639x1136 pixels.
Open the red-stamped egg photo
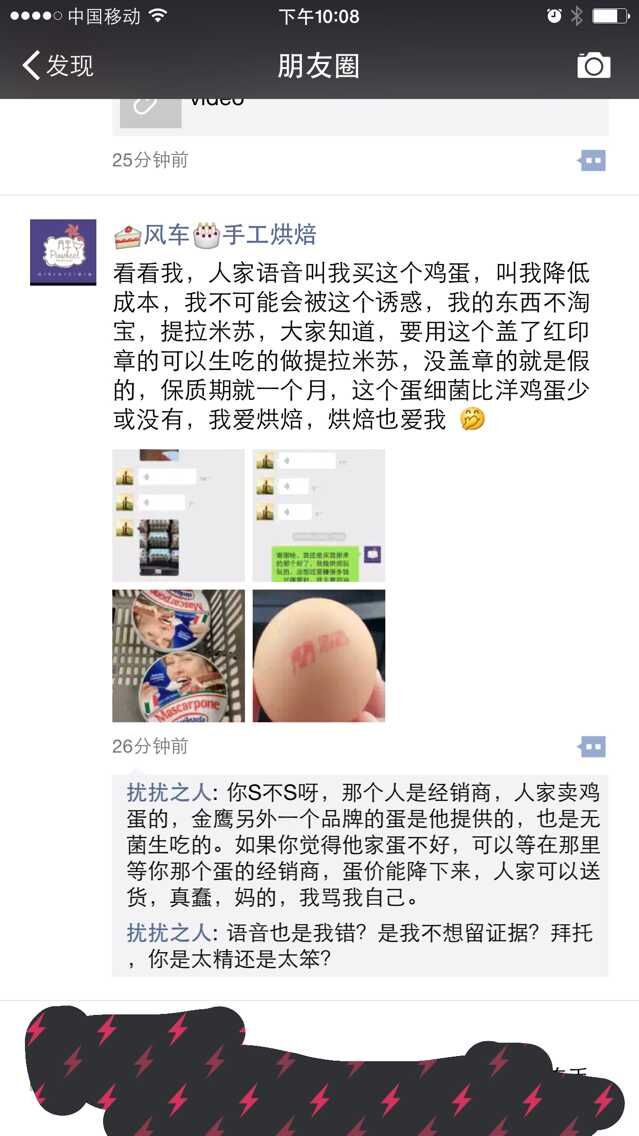point(319,656)
